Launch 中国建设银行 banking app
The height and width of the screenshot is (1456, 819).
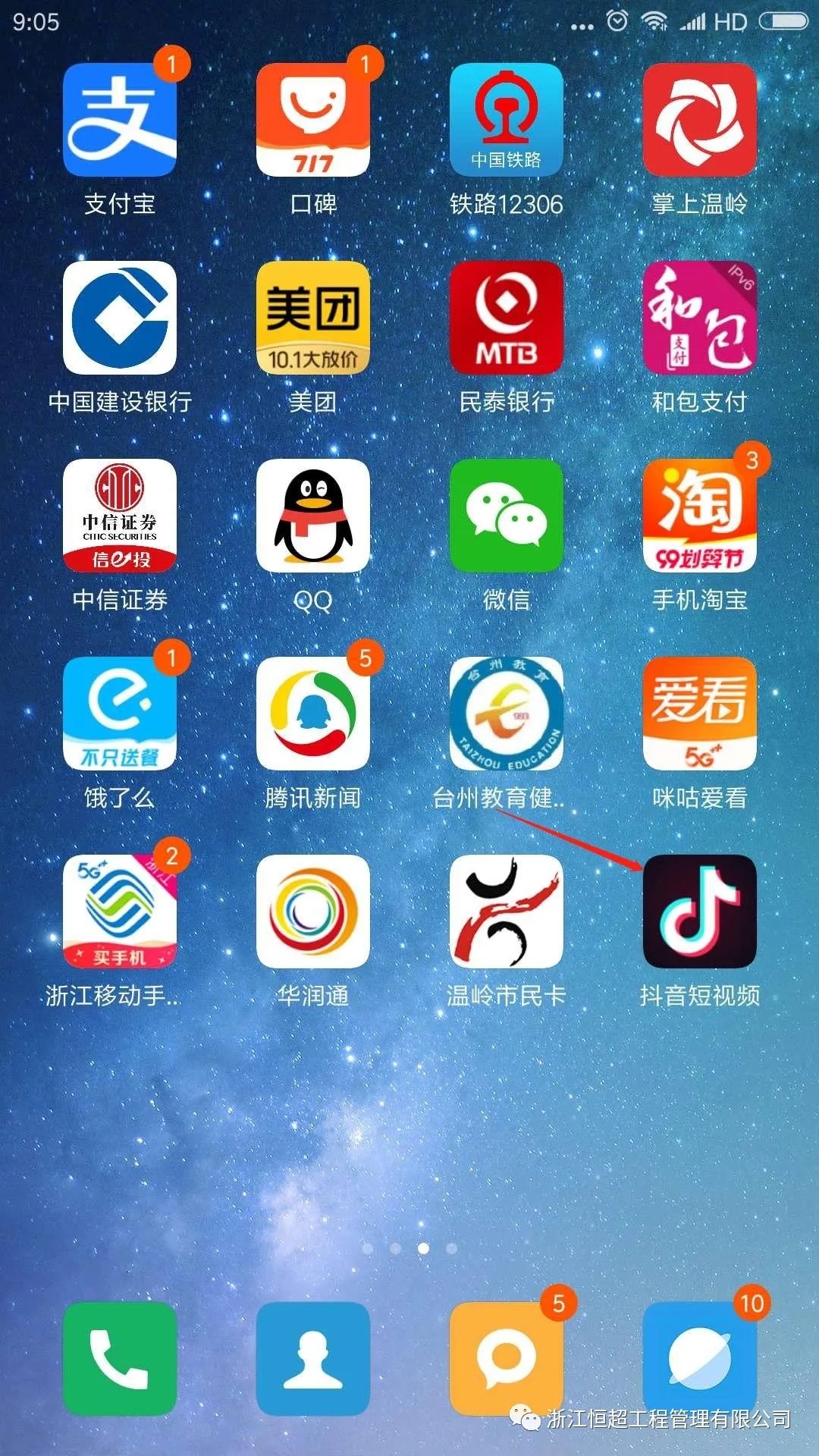[x=120, y=318]
